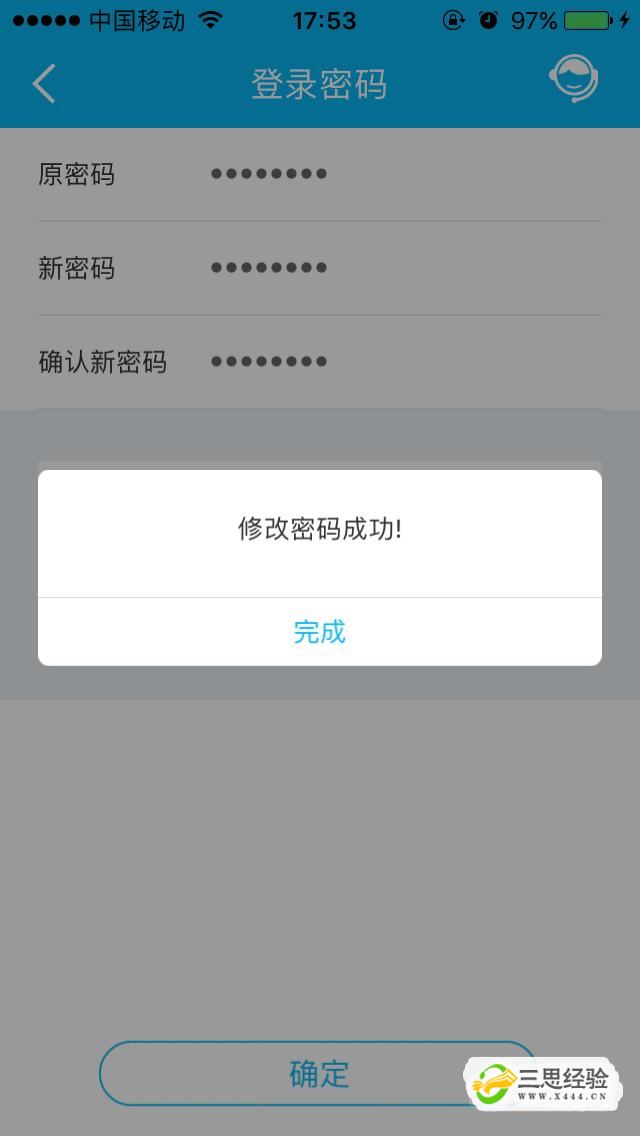The height and width of the screenshot is (1136, 640).
Task: Open the customer service headset icon
Action: coord(574,80)
